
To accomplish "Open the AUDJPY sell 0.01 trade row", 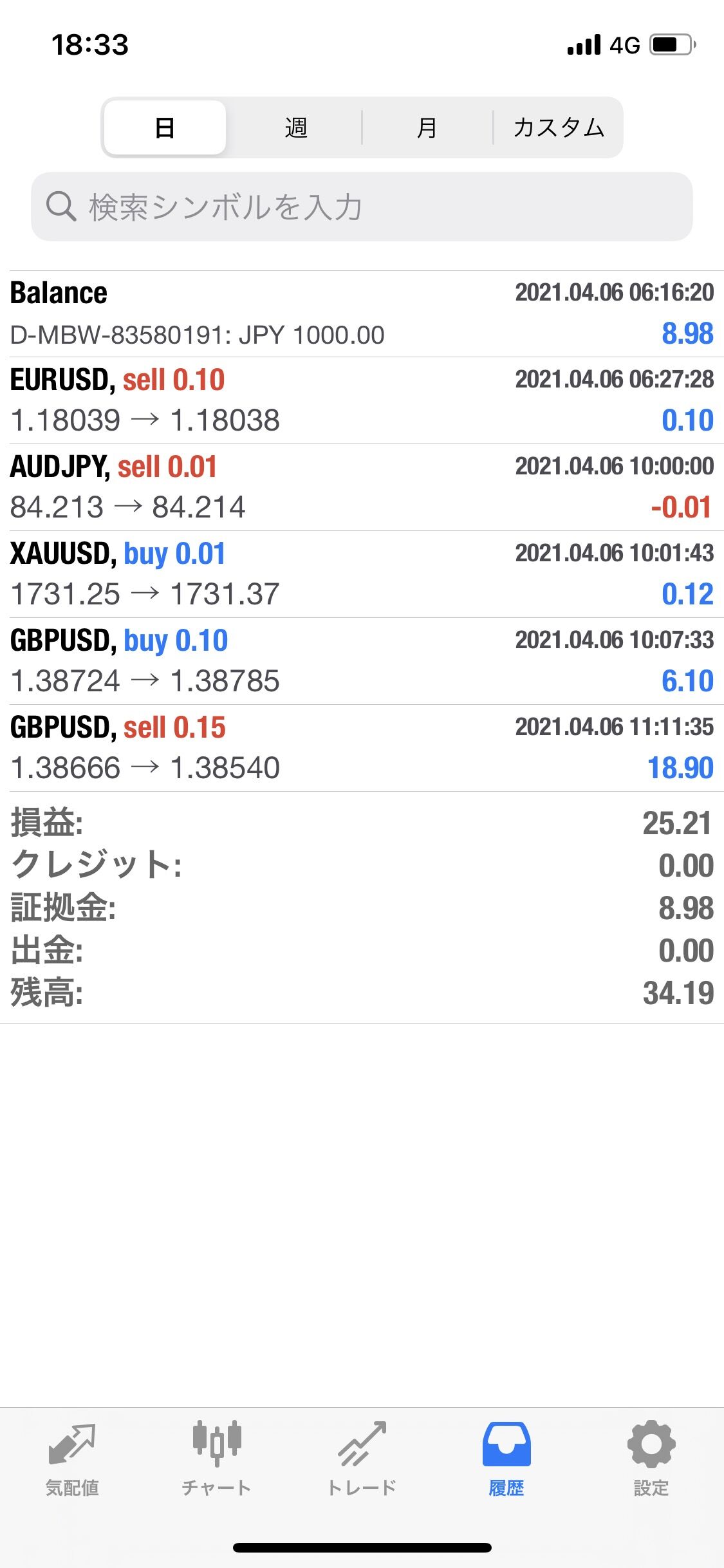I will click(362, 487).
